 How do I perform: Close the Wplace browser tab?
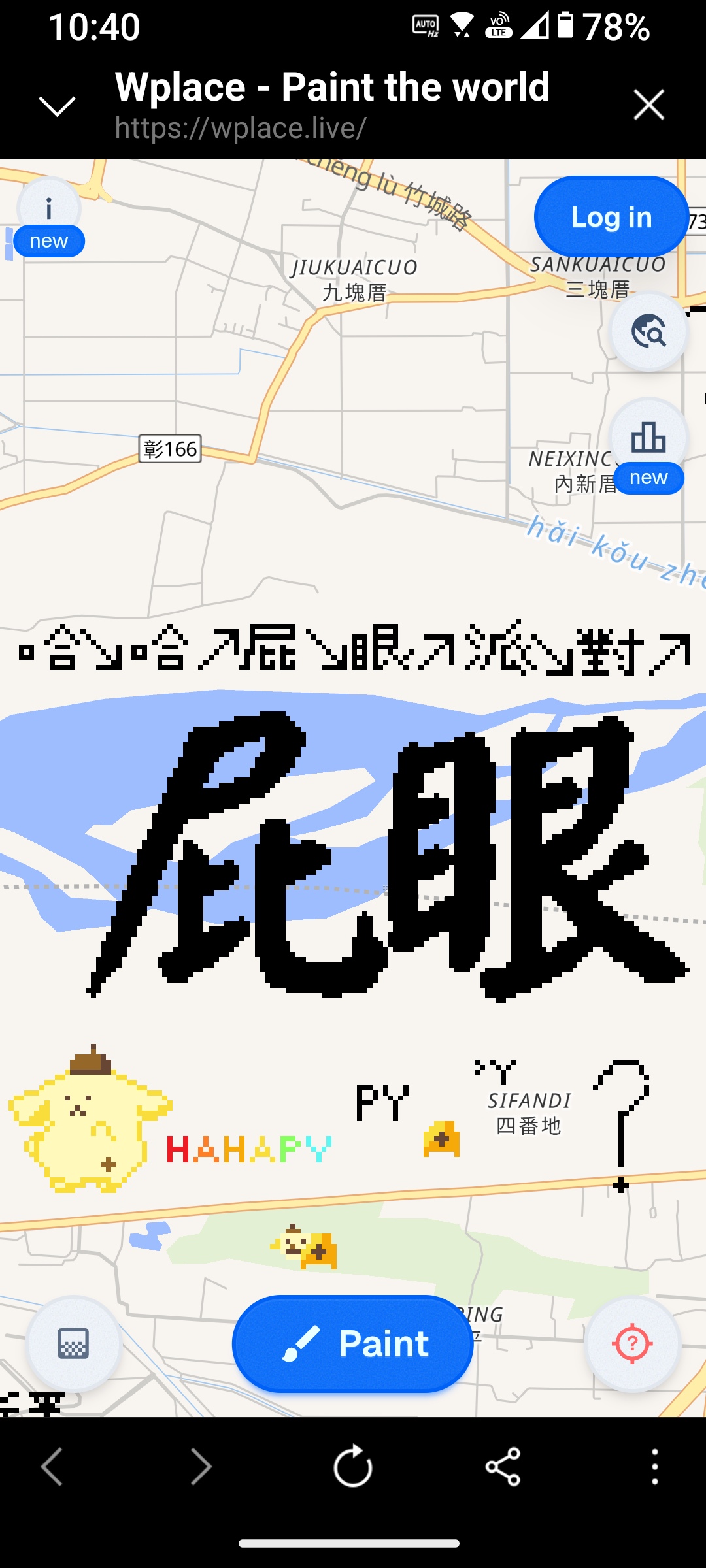tap(648, 105)
